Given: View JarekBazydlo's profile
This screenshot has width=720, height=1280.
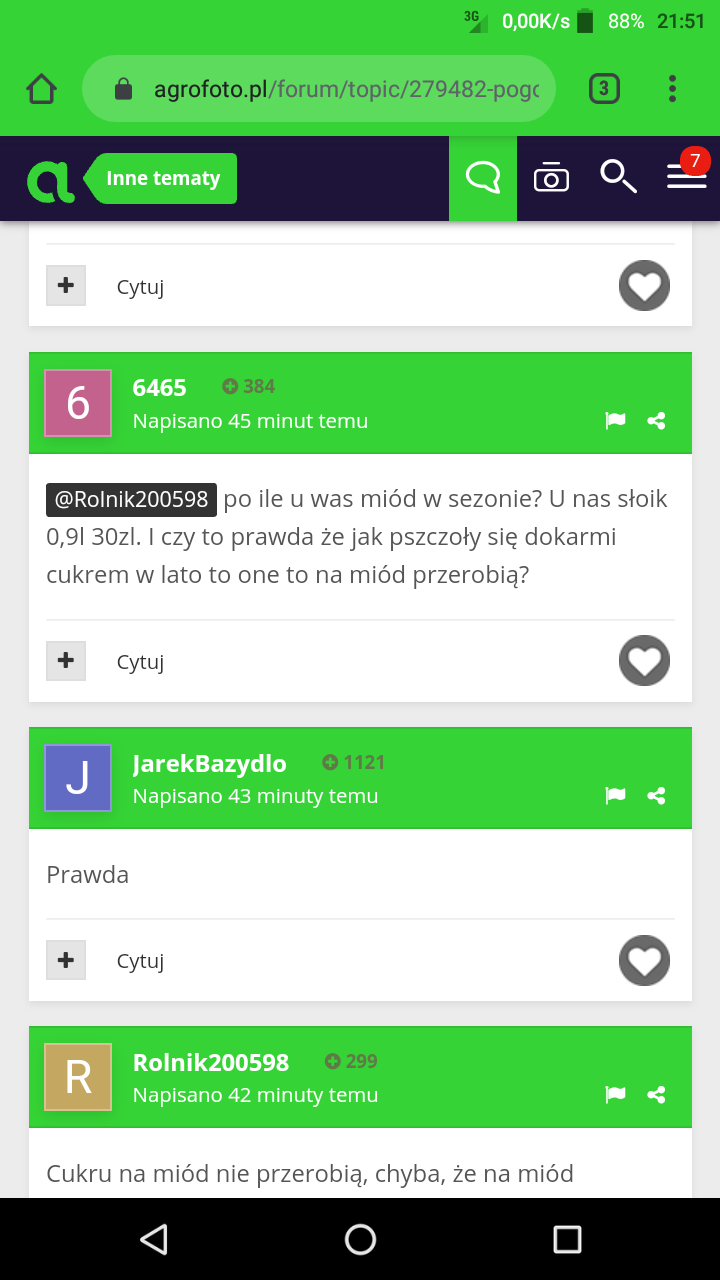Looking at the screenshot, I should 209,764.
